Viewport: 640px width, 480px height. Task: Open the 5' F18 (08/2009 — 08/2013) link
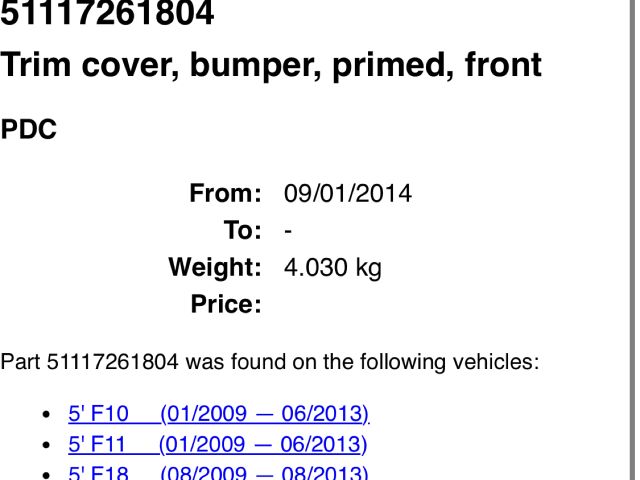point(217,473)
